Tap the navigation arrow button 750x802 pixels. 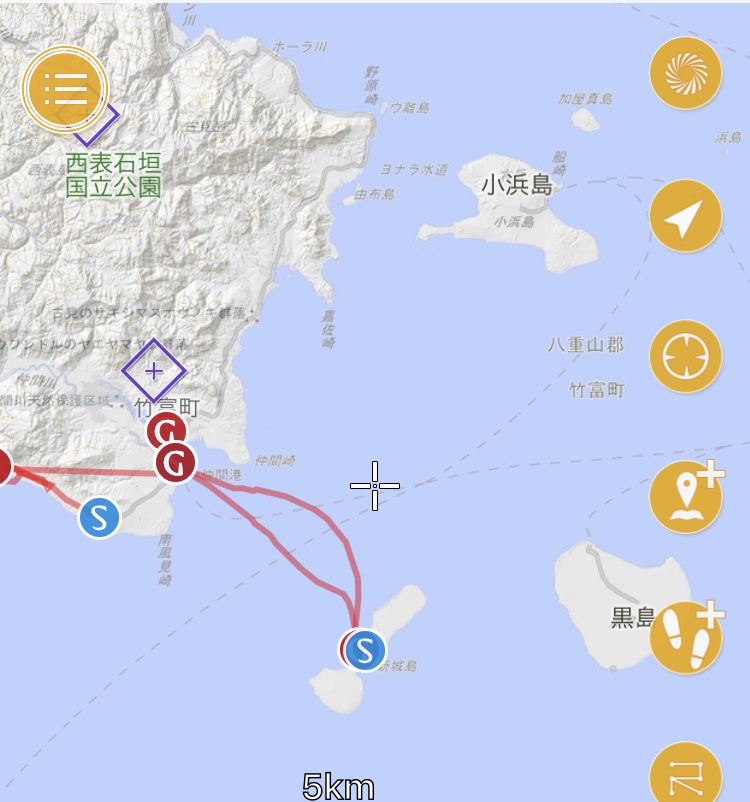tap(685, 215)
